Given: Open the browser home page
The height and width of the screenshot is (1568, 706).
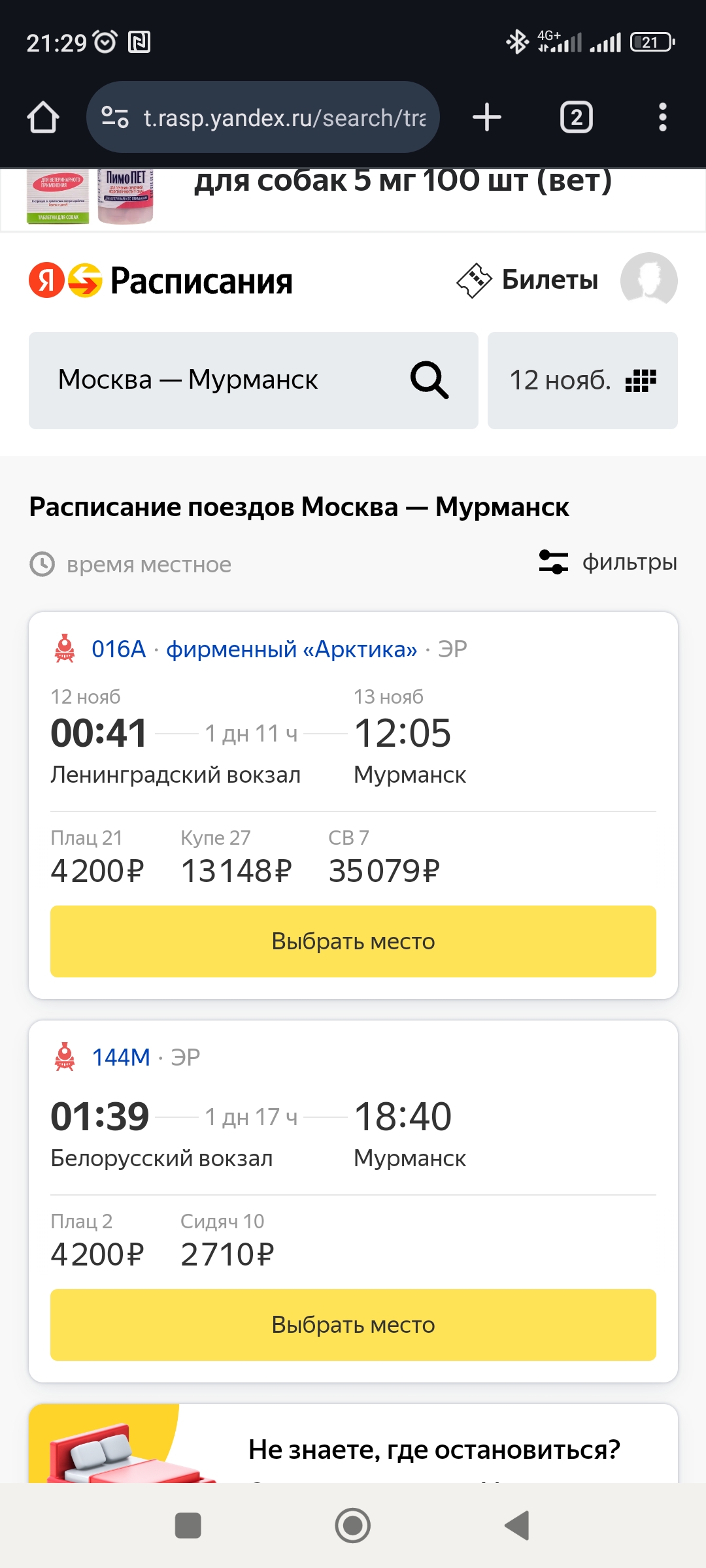Looking at the screenshot, I should pos(43,118).
